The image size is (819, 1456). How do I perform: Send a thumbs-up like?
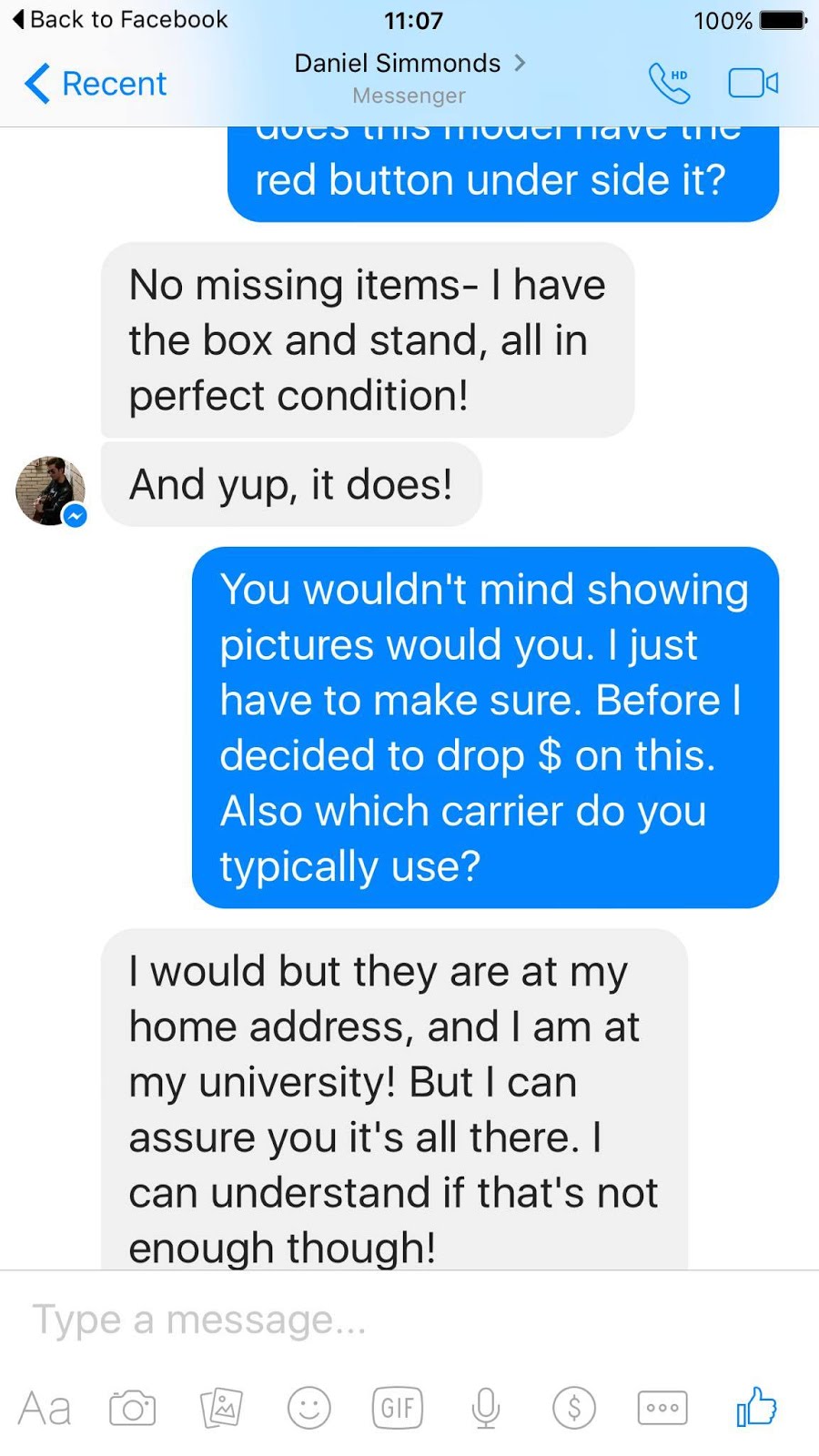[756, 1407]
